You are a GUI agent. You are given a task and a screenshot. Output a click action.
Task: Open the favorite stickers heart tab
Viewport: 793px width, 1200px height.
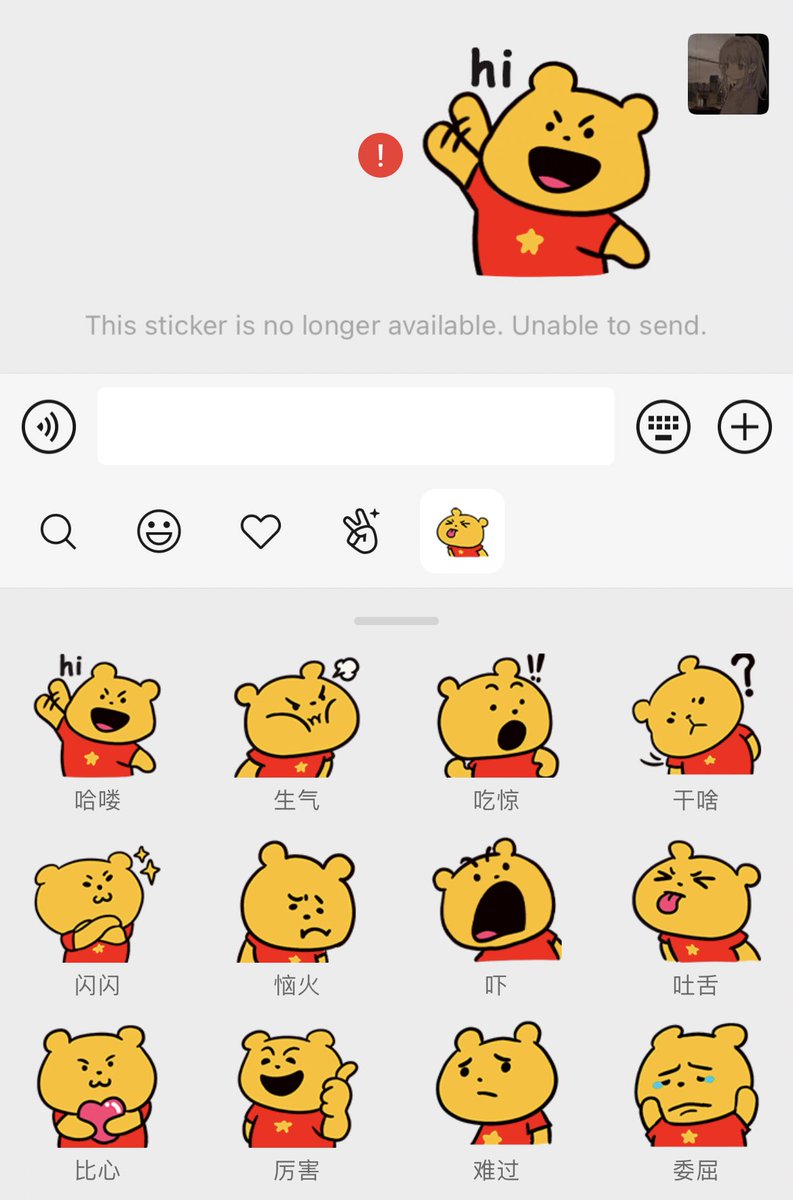coord(261,531)
